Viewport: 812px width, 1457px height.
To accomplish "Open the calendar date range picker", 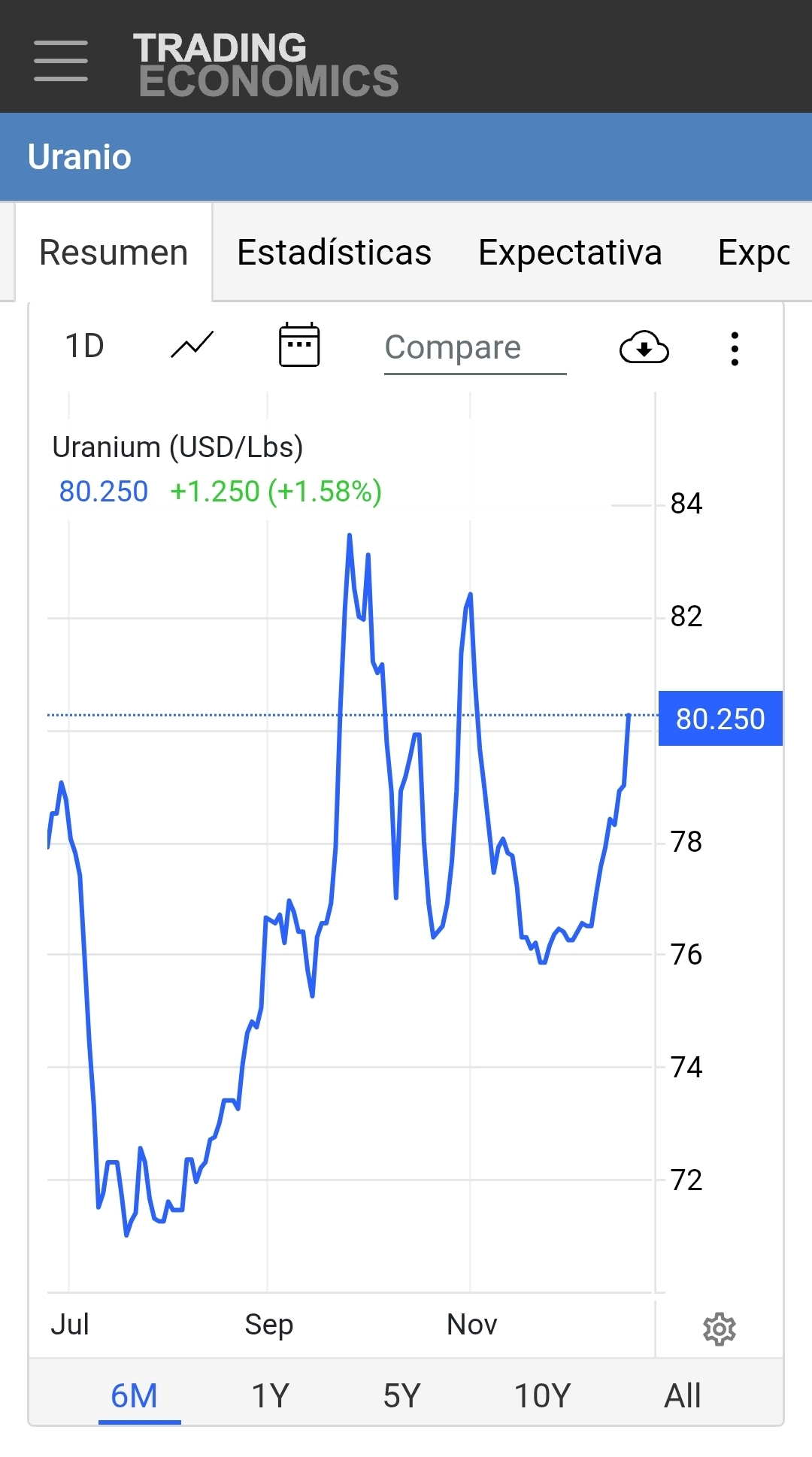I will (298, 346).
